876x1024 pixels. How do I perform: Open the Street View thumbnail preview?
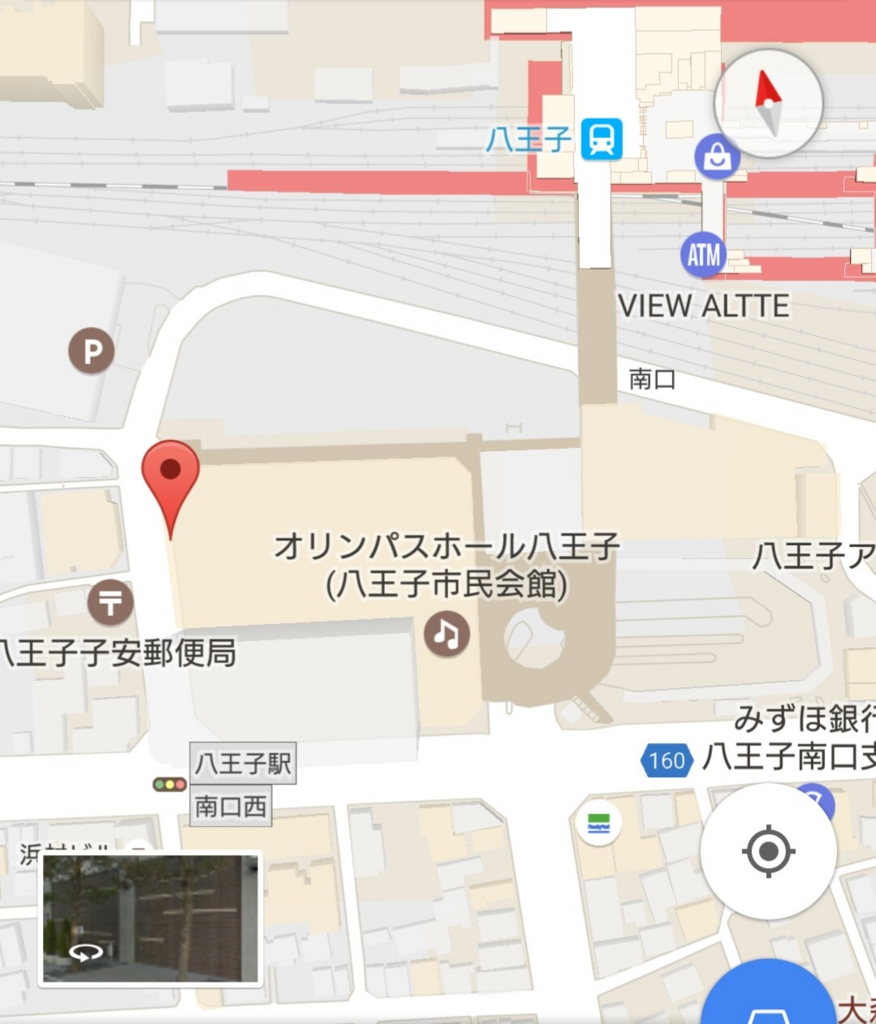151,918
